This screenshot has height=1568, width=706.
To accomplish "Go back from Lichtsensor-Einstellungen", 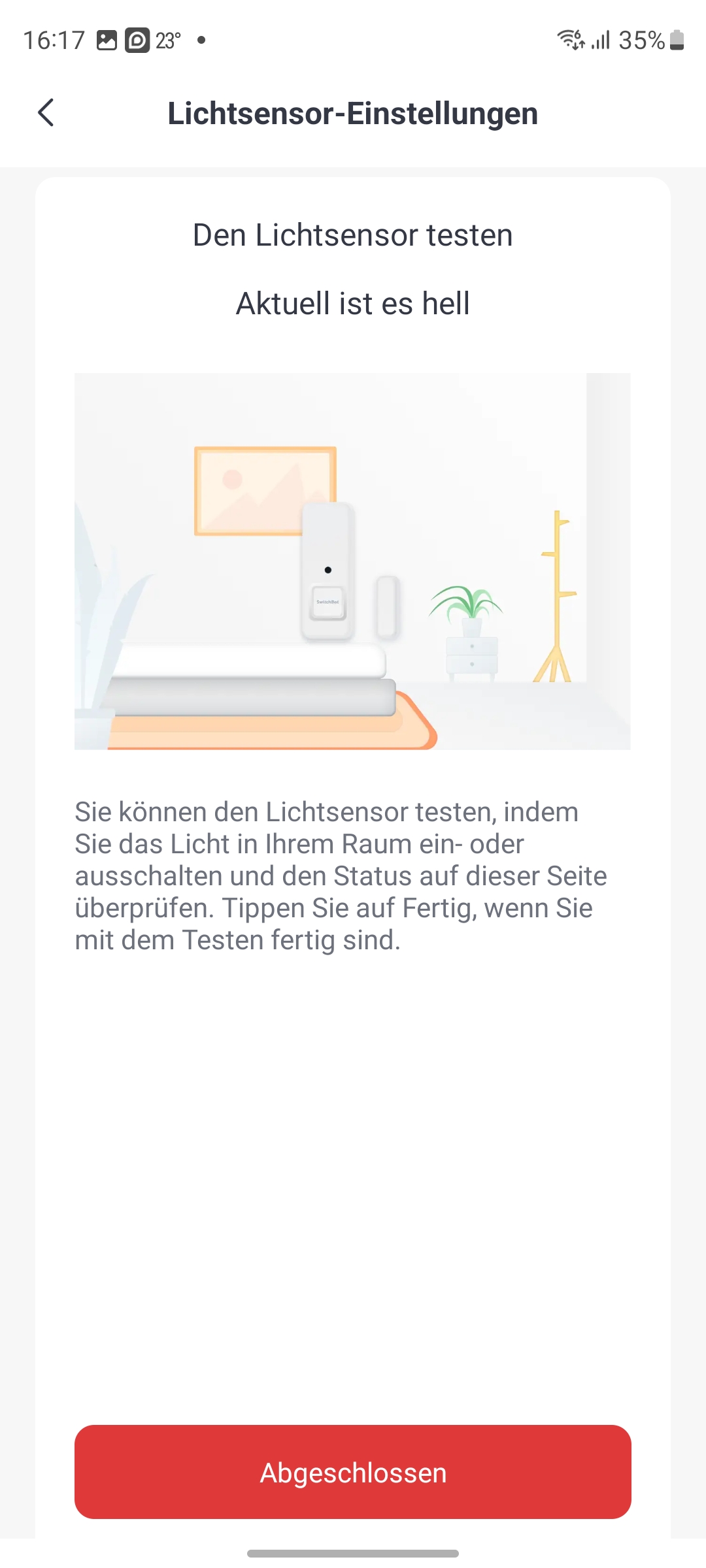I will point(46,113).
